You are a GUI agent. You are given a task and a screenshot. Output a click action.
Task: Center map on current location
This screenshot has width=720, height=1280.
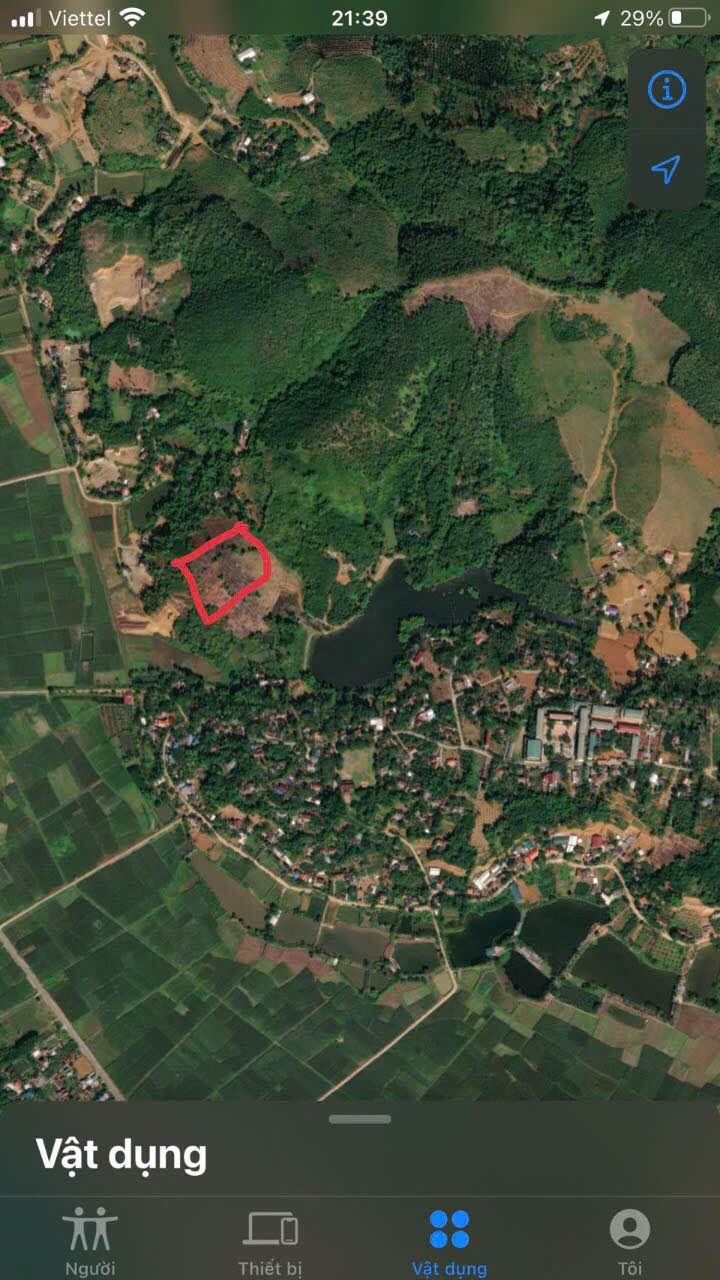[667, 168]
